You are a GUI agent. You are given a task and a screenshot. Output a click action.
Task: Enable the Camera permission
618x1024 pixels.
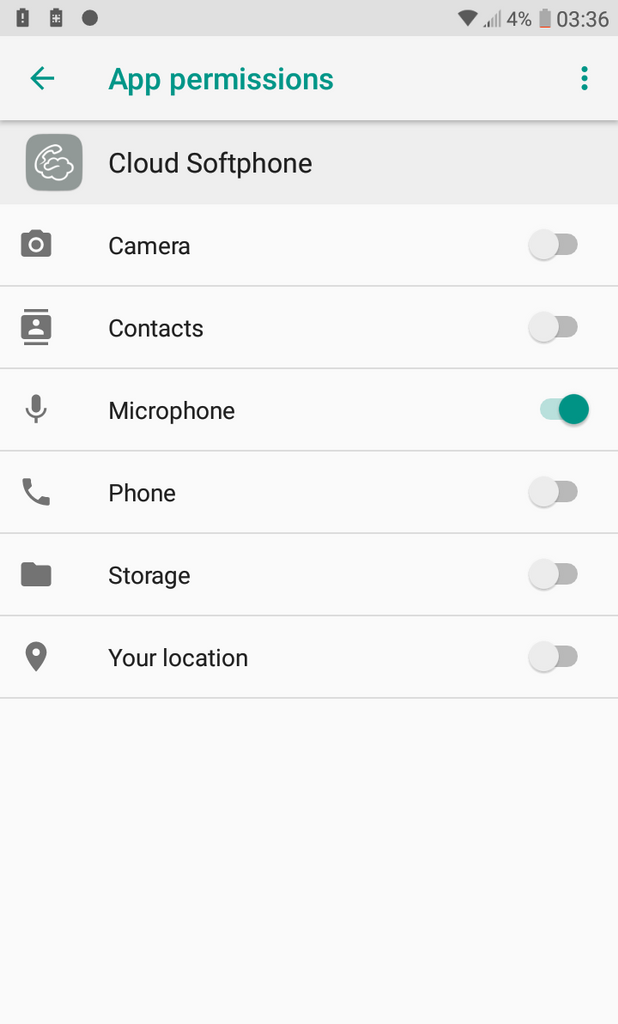coord(553,245)
